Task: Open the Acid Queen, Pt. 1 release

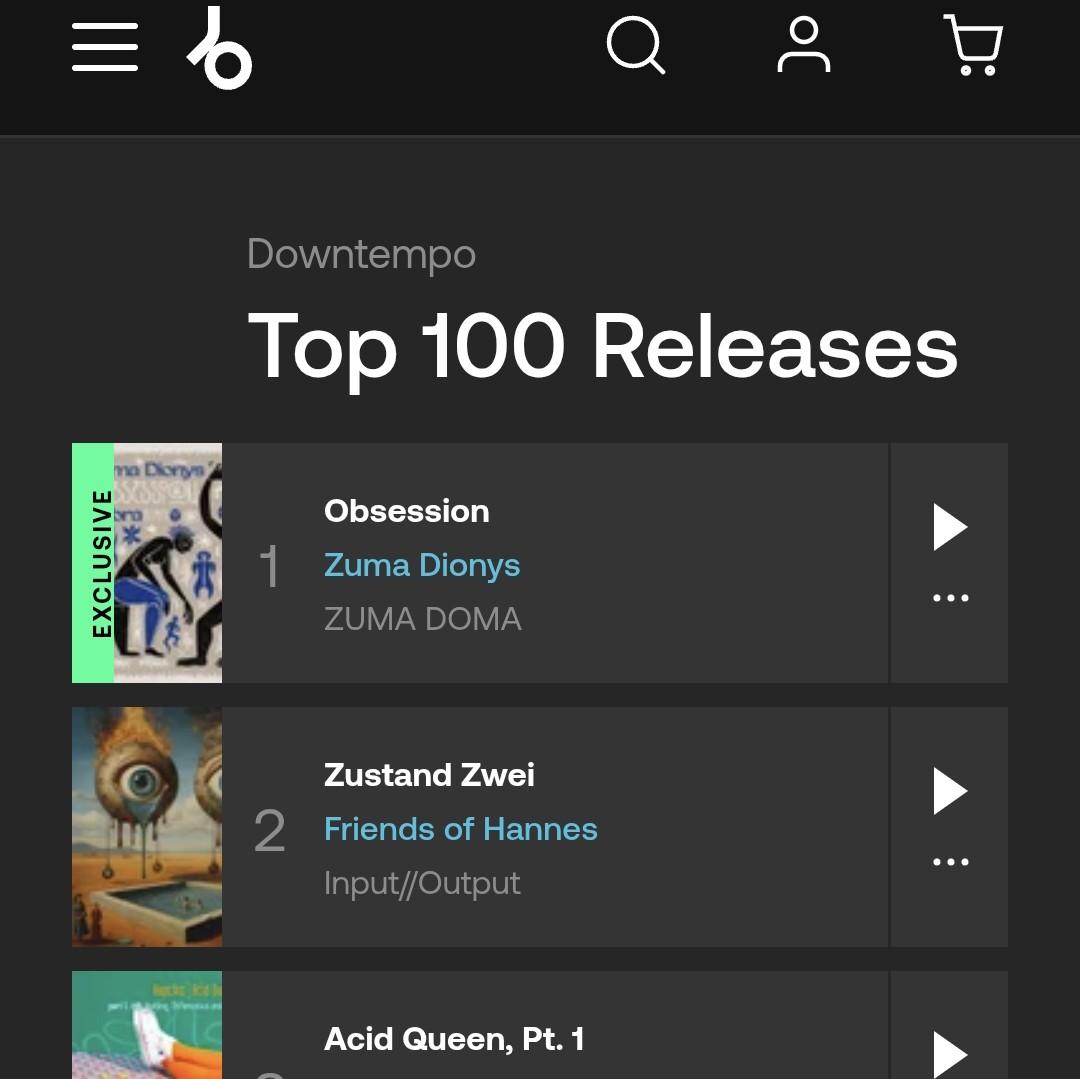Action: point(454,1039)
